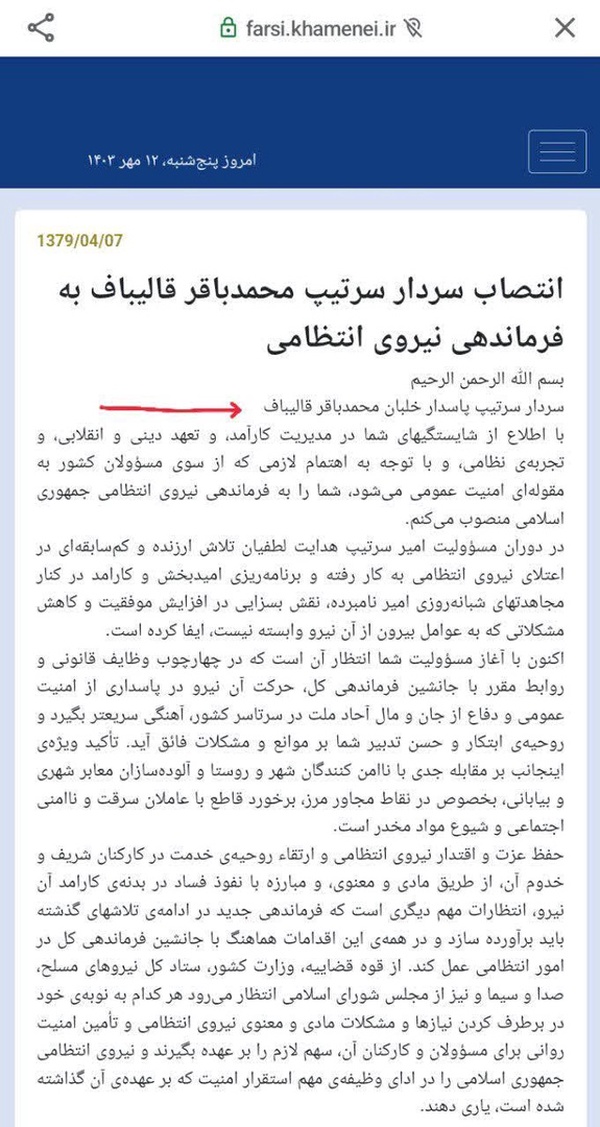Close the in-app browser with the X
The image size is (600, 1127).
point(565,28)
